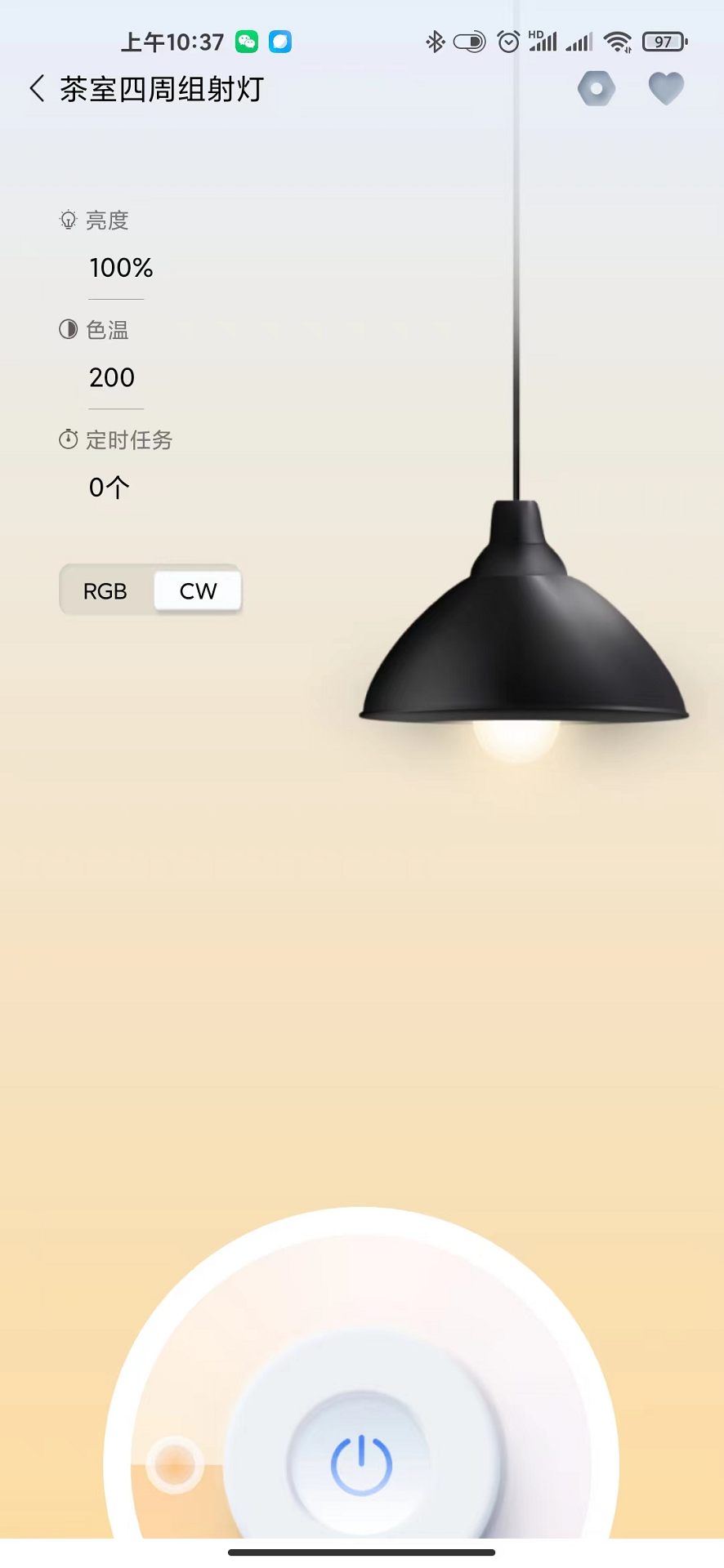Viewport: 724px width, 1568px height.
Task: Tap the heart favorite icon
Action: pyautogui.click(x=665, y=87)
